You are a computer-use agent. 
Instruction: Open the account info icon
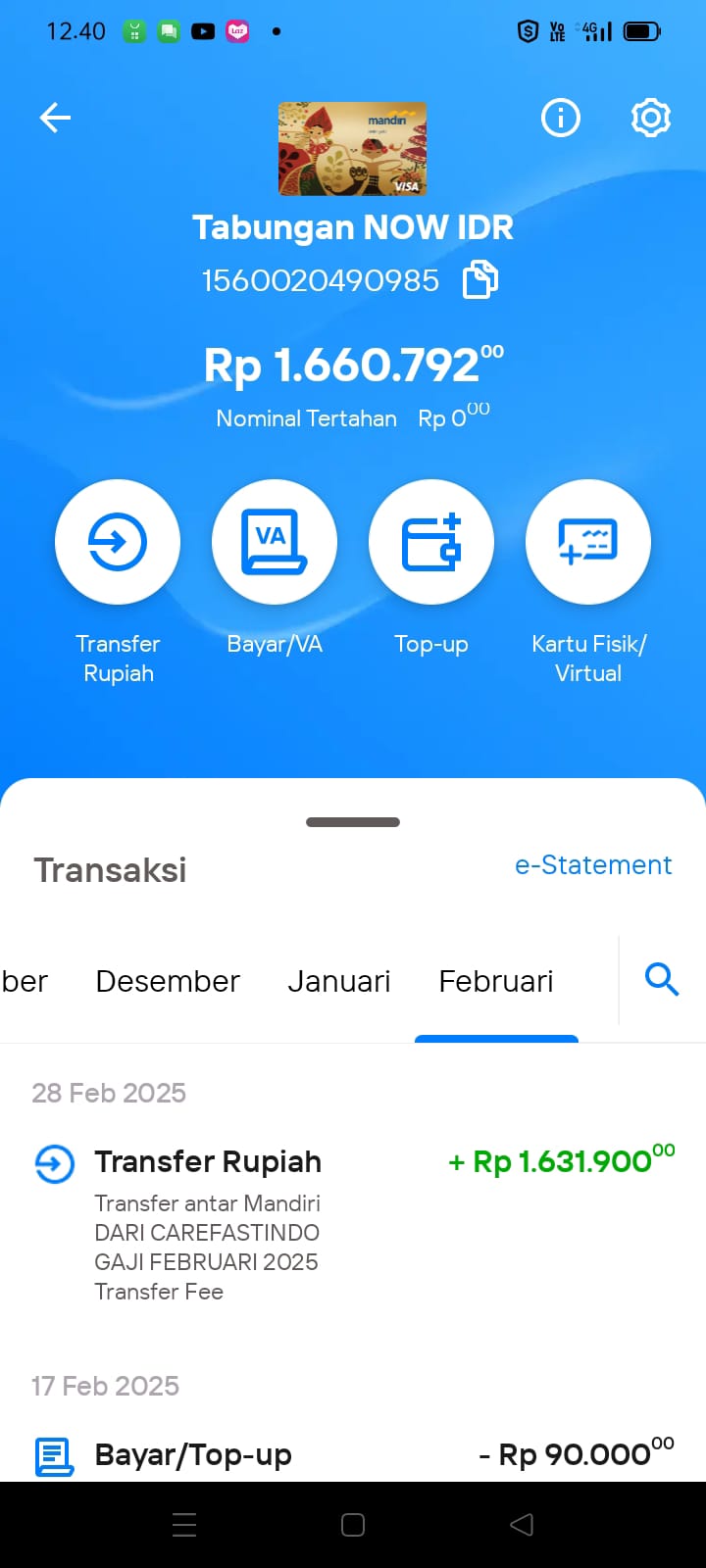(x=561, y=118)
